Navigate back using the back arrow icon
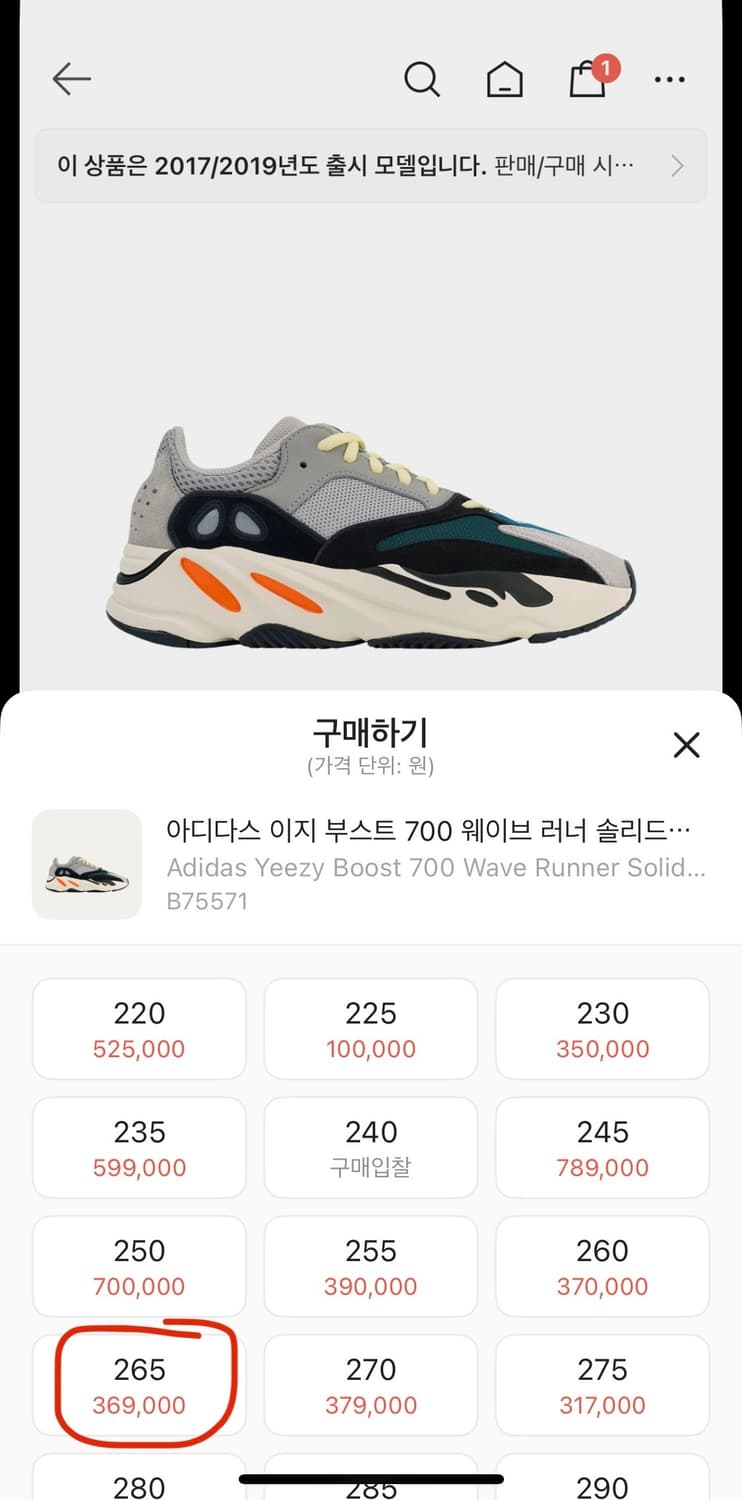The height and width of the screenshot is (1500, 742). point(70,78)
